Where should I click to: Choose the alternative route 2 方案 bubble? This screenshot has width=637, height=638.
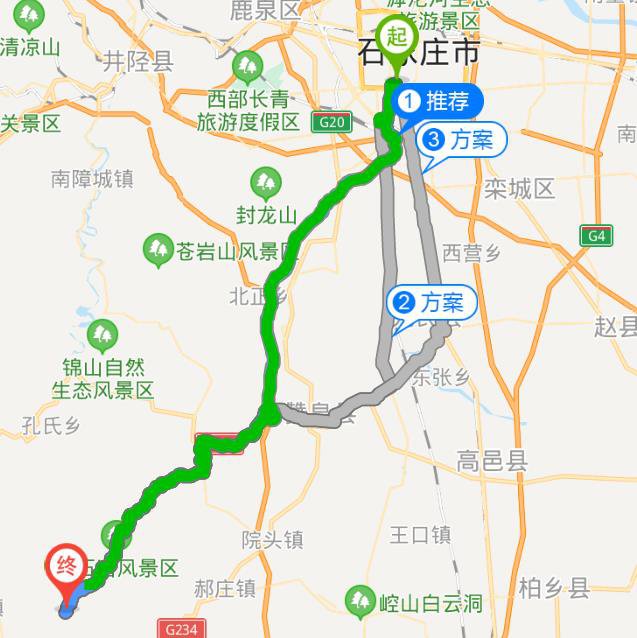(430, 302)
